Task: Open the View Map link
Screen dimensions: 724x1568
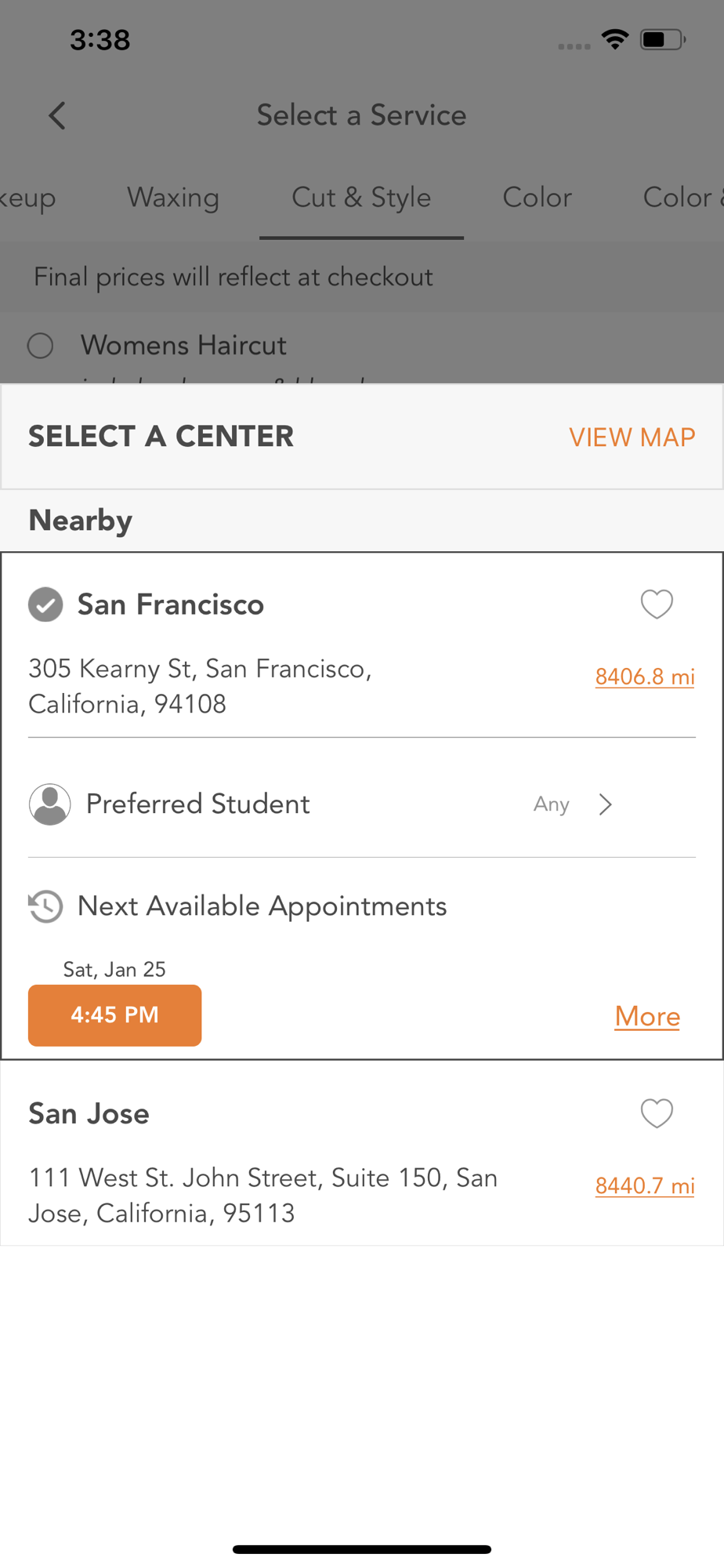Action: click(632, 437)
